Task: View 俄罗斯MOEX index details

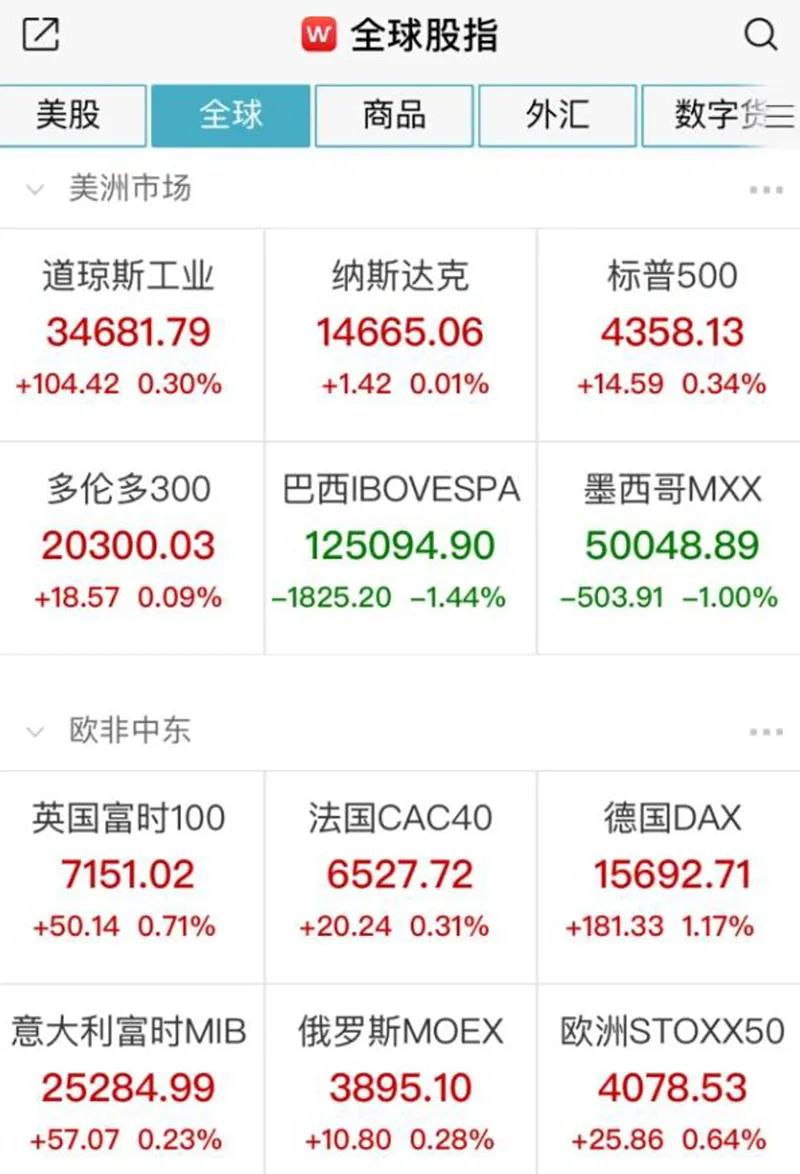Action: (x=400, y=1086)
